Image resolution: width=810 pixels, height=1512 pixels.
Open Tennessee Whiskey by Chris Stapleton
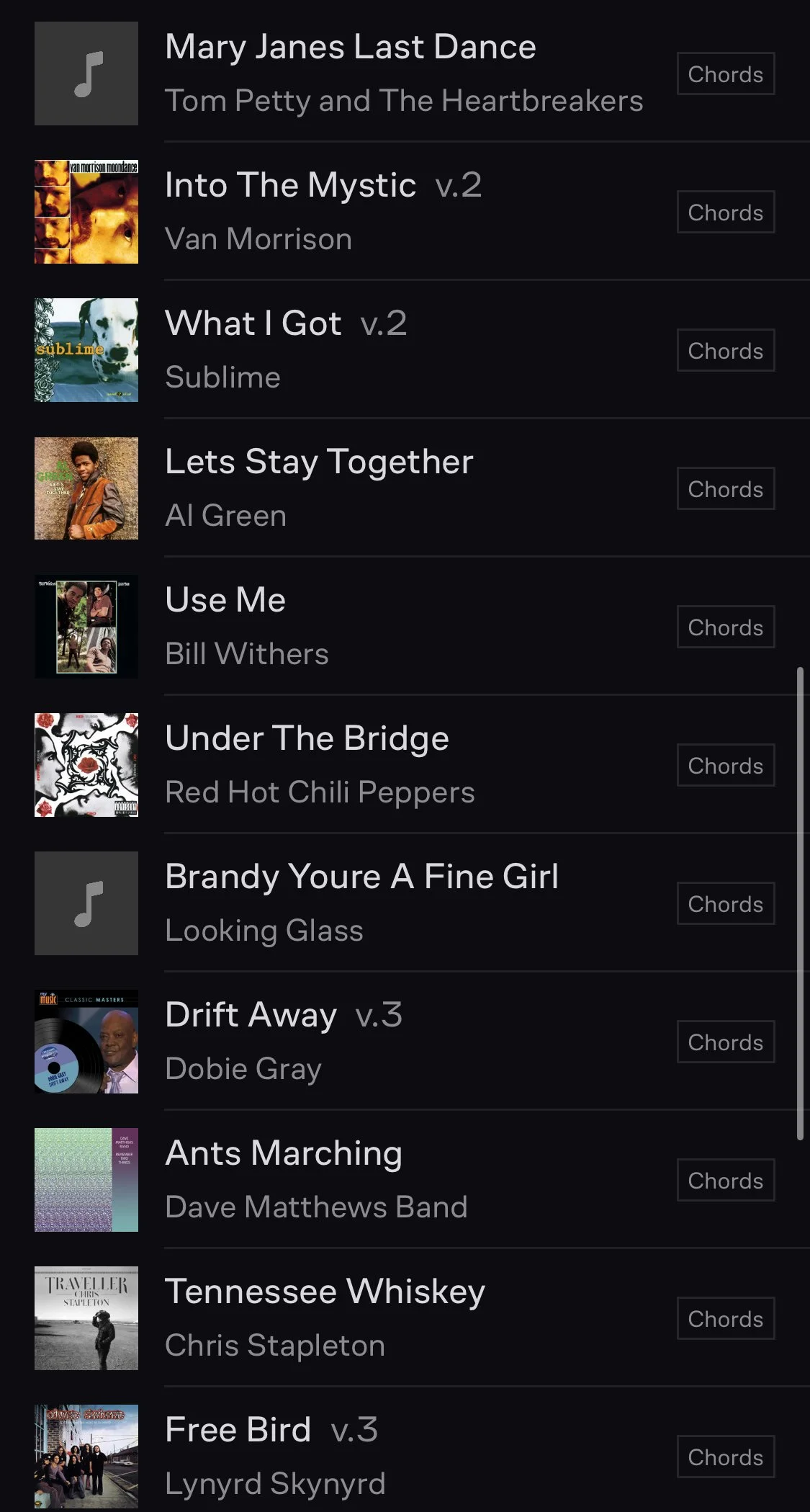pos(325,1292)
